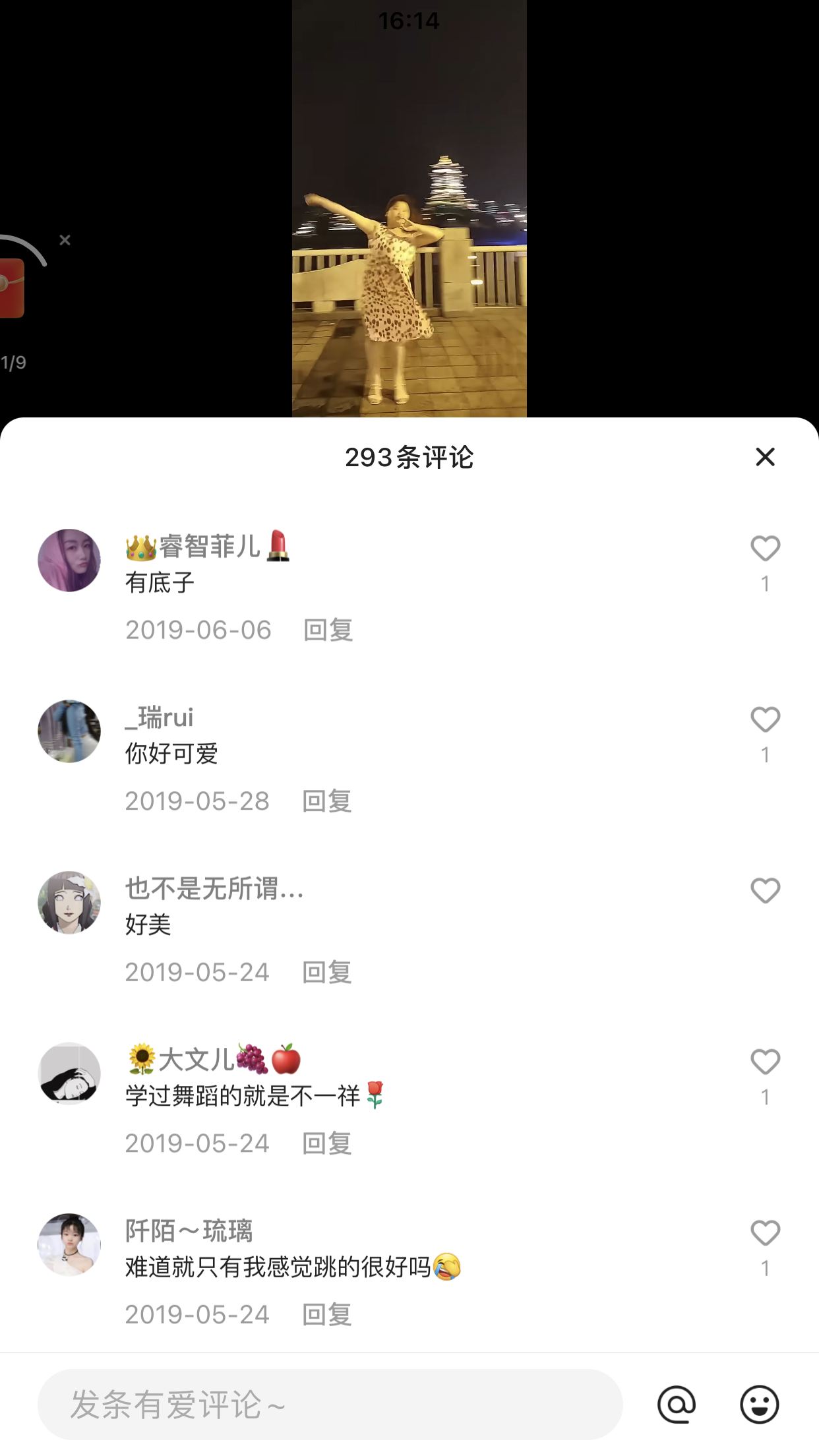
Task: Open 睿智菲儿's profile avatar
Action: [69, 561]
